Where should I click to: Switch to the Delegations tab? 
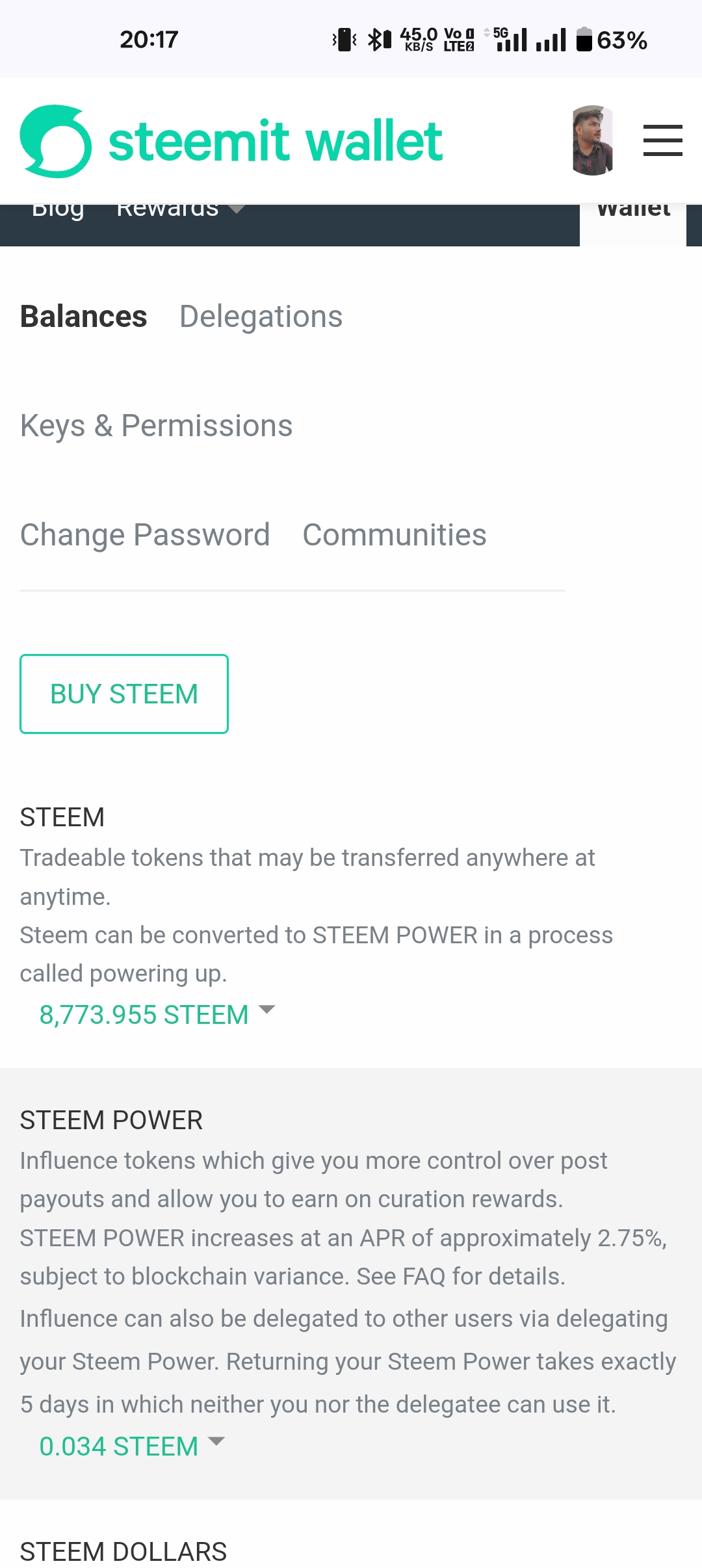tap(261, 317)
